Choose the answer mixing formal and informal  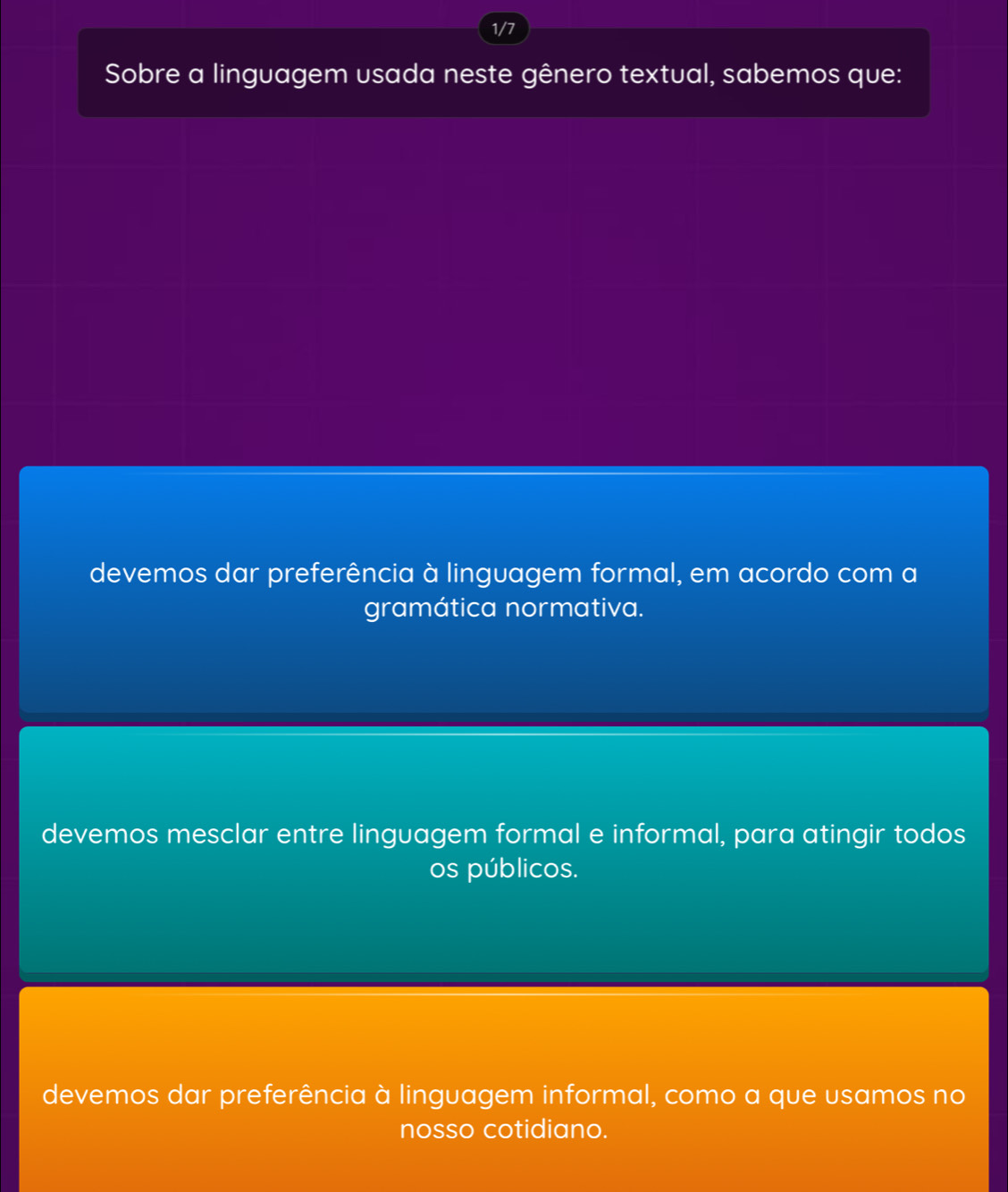click(x=503, y=851)
